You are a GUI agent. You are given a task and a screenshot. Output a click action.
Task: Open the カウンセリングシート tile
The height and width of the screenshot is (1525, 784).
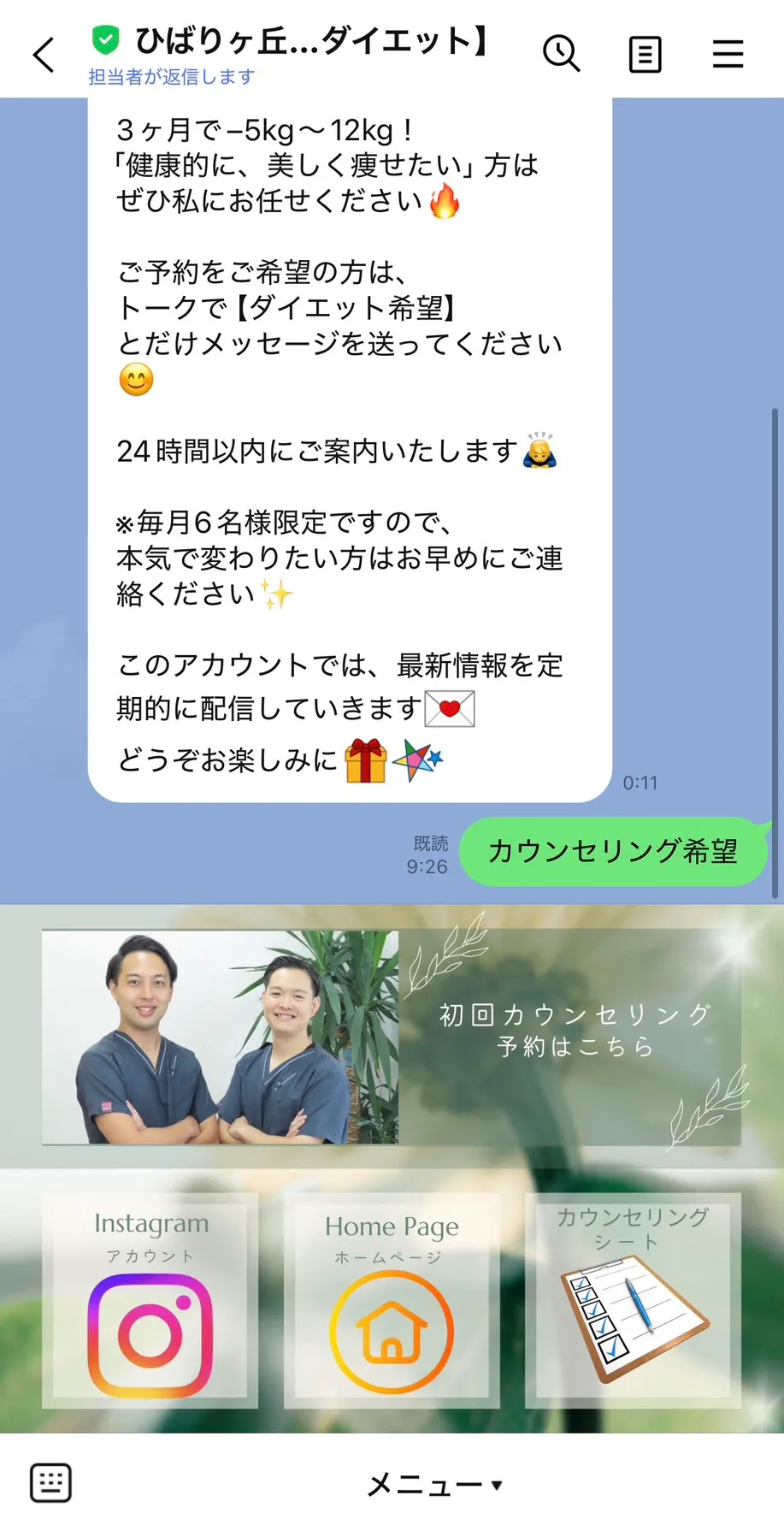(x=633, y=1300)
